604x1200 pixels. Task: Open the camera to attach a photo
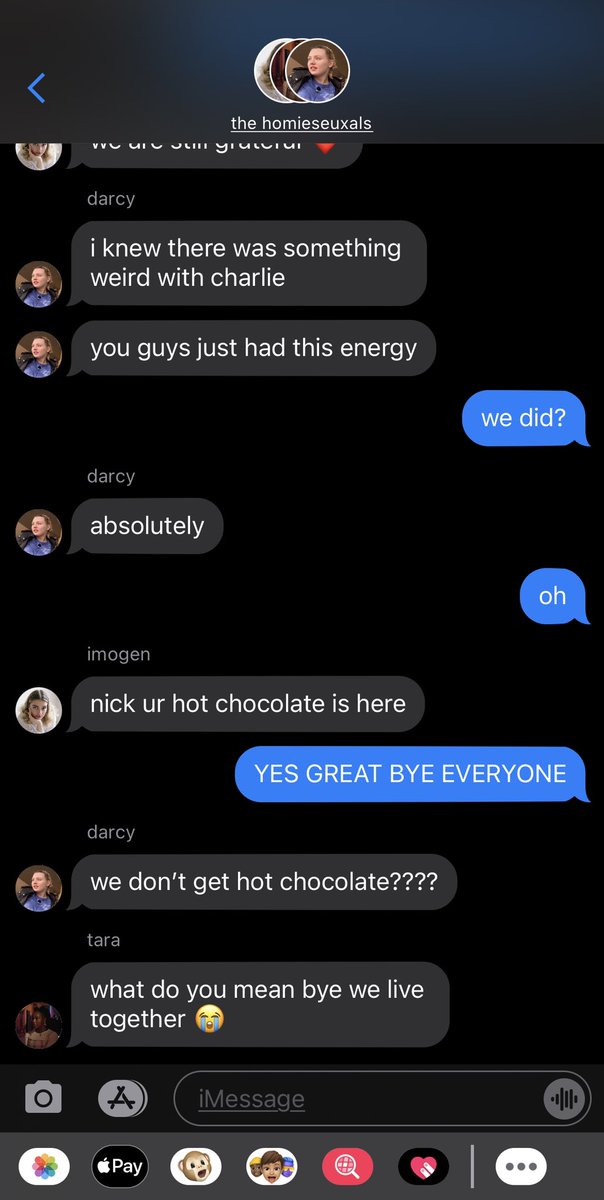pos(43,1099)
